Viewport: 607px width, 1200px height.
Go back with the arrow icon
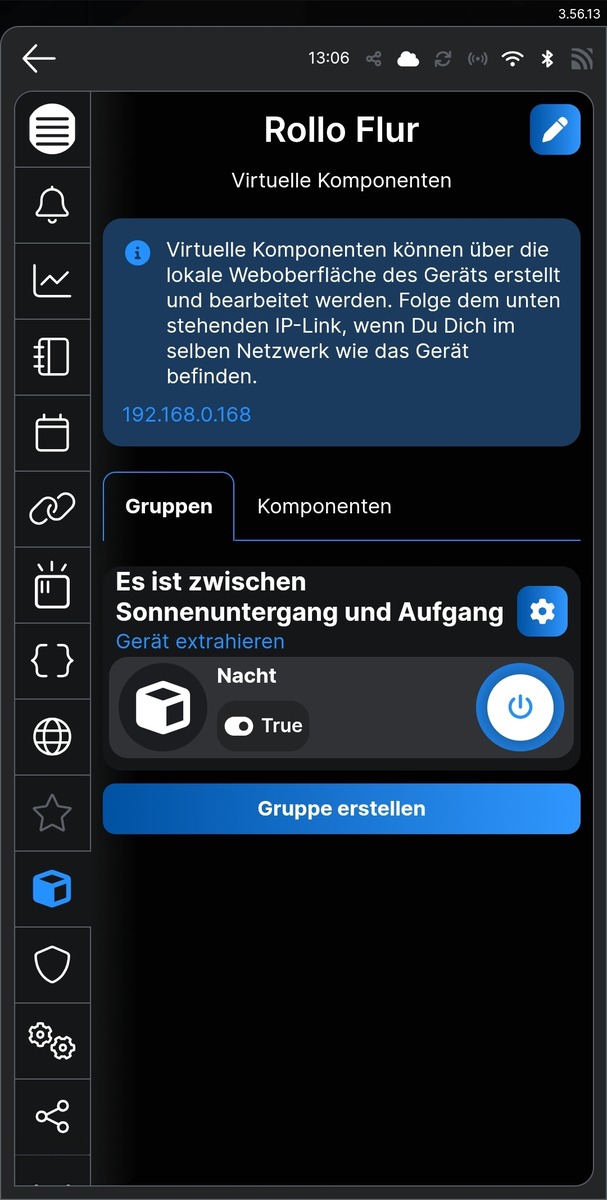click(x=39, y=58)
